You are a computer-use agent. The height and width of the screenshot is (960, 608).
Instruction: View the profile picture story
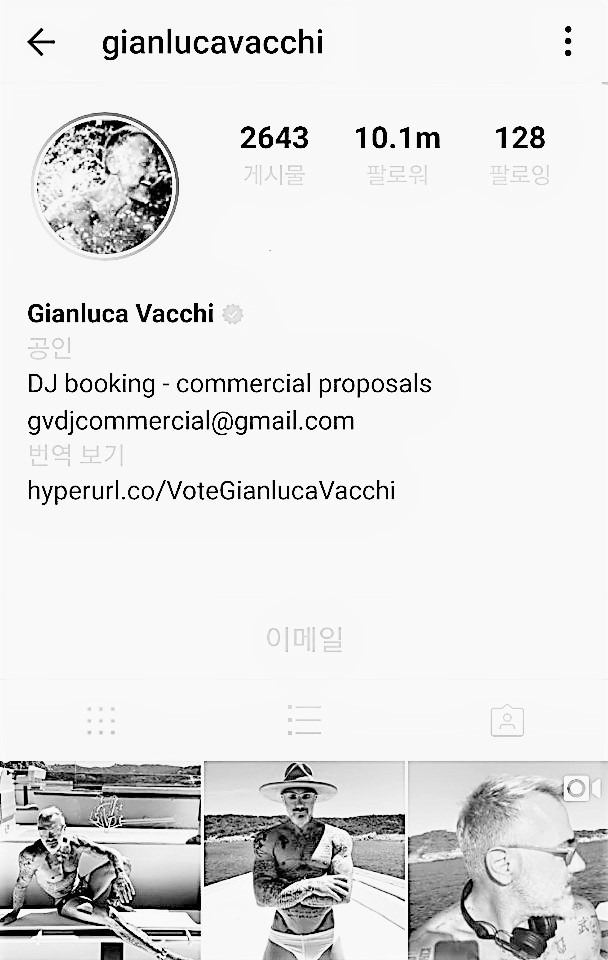pos(105,186)
